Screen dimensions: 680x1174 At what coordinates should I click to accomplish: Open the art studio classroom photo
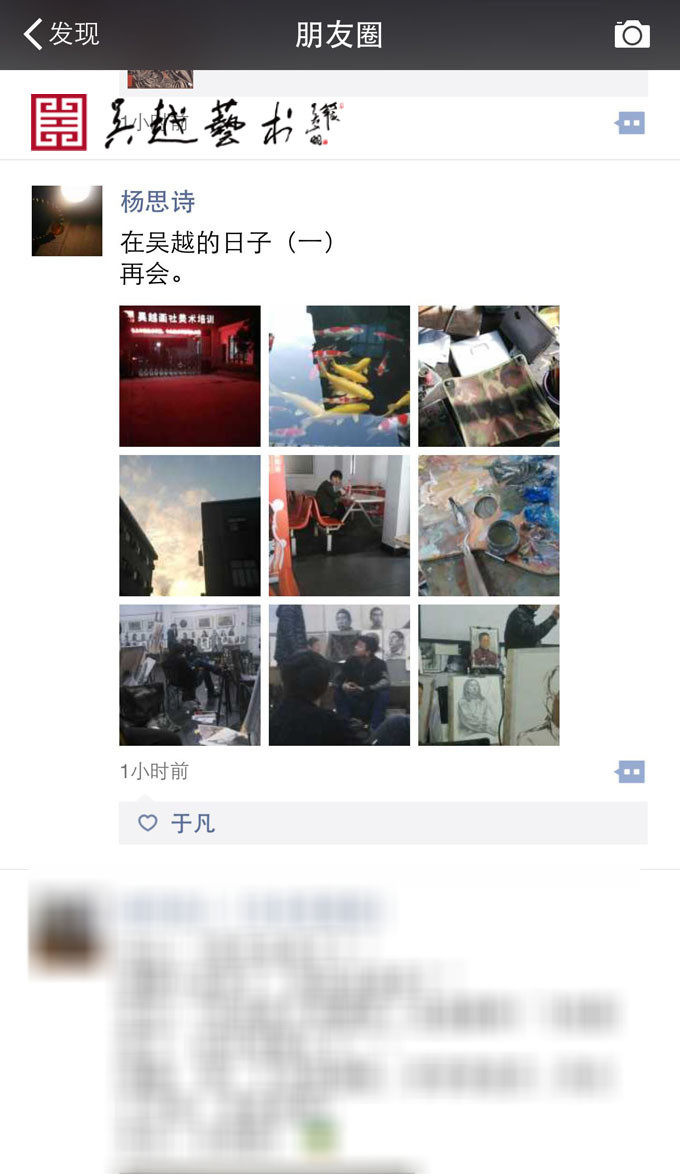tap(190, 675)
